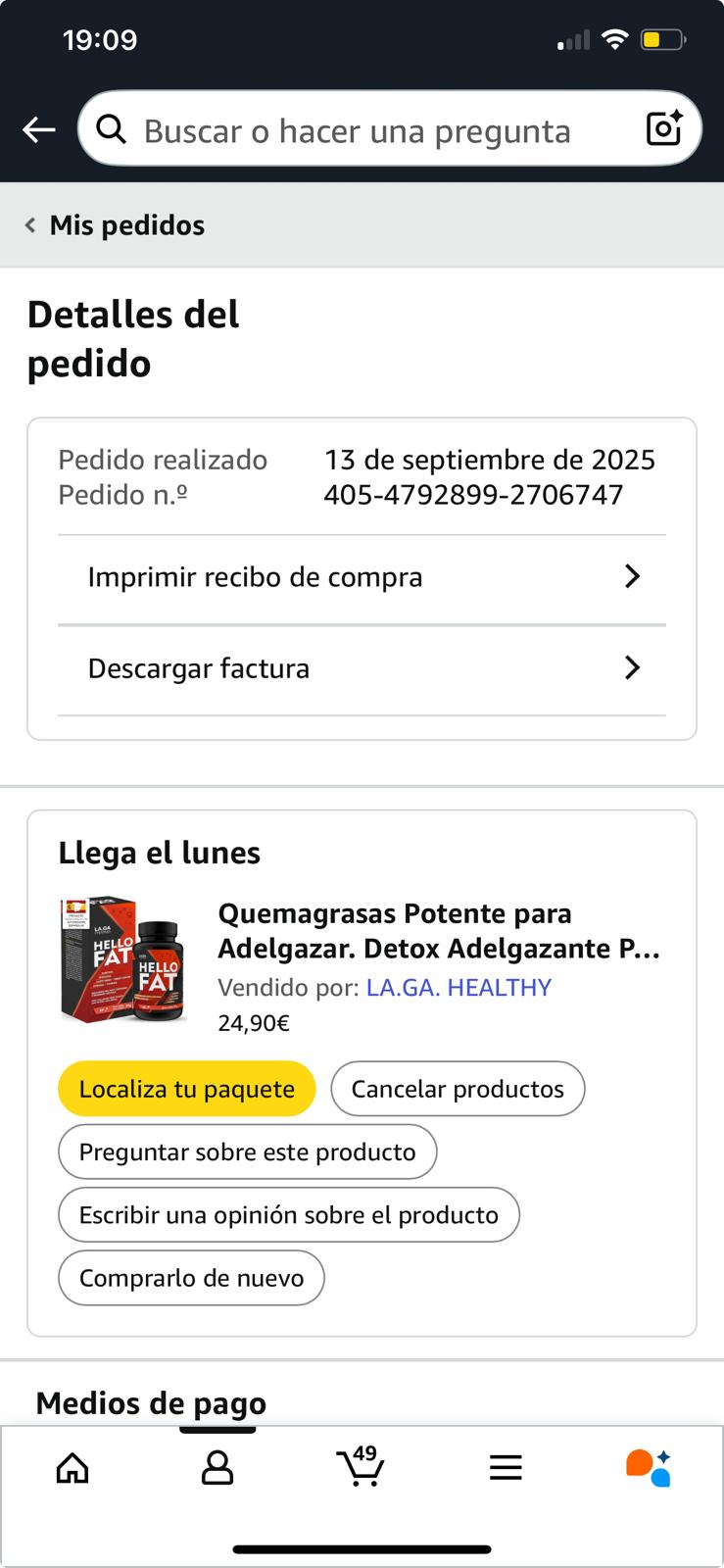Visit seller LA.GA. HEALTHY
The width and height of the screenshot is (724, 1568).
[x=459, y=988]
